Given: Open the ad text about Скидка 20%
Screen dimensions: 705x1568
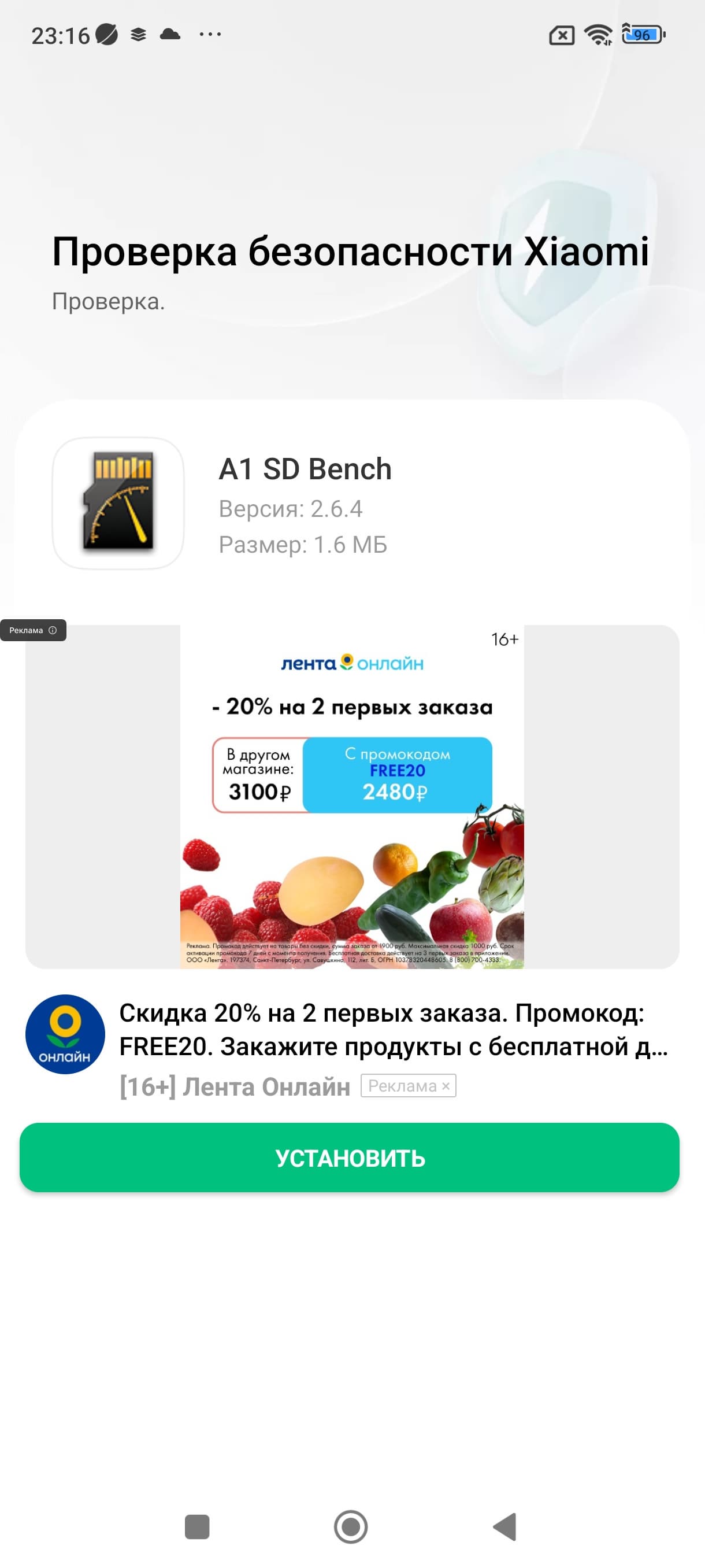Looking at the screenshot, I should pos(393,1030).
